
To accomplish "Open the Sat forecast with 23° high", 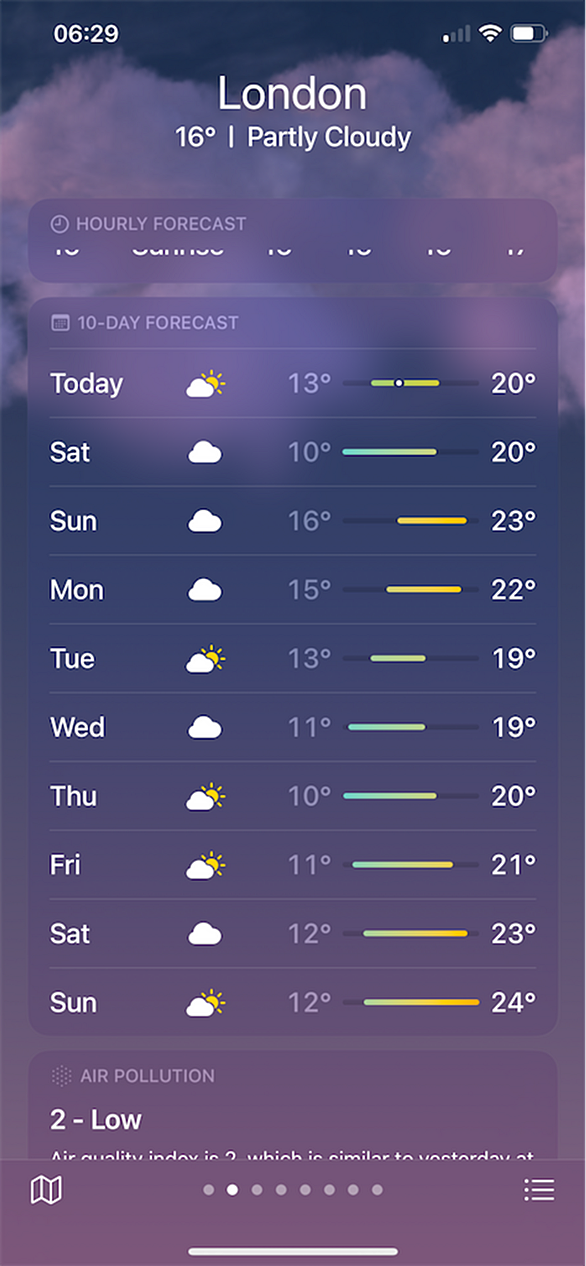I will [293, 934].
